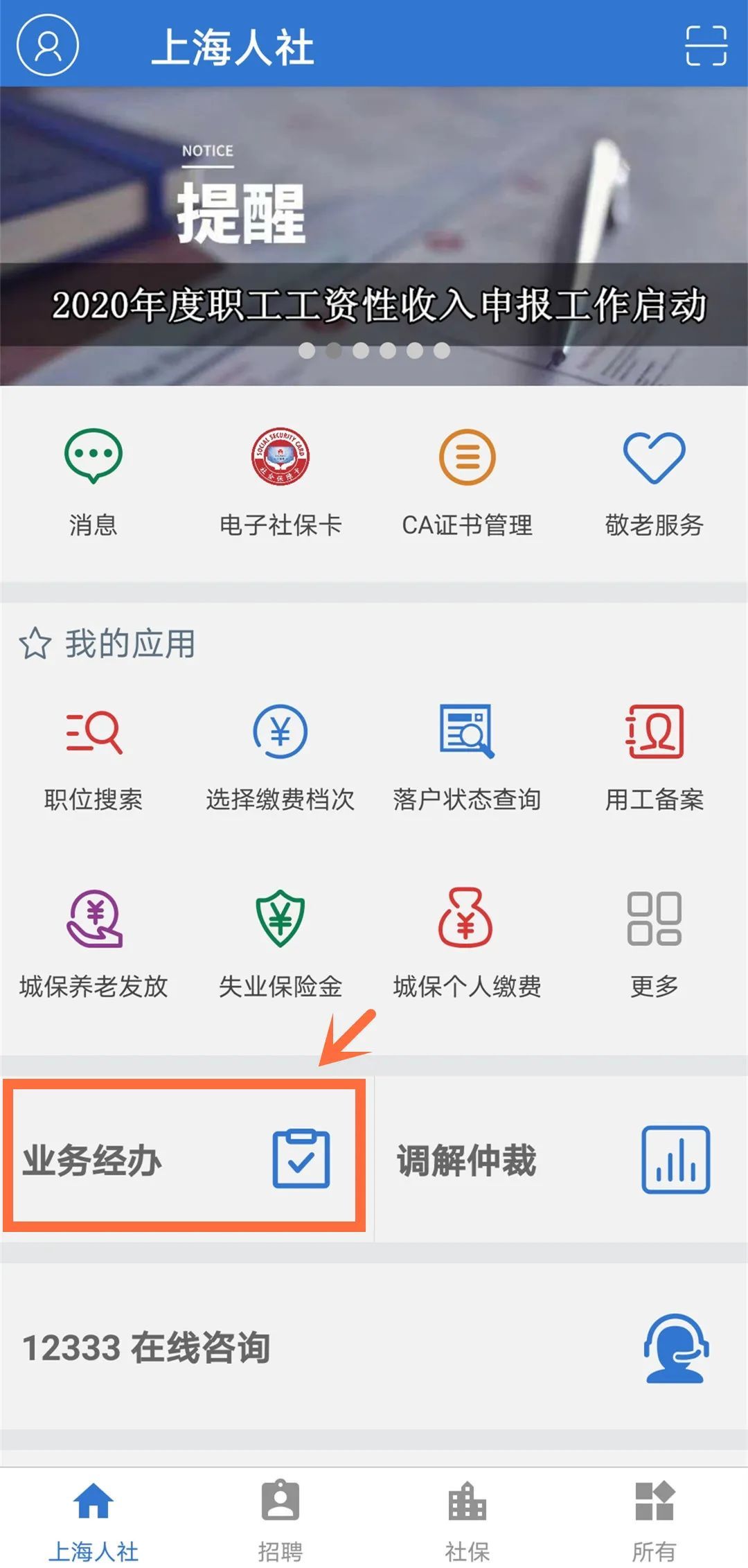Screen dimensions: 748x1568
Task: Open the scan code icon
Action: (x=706, y=46)
